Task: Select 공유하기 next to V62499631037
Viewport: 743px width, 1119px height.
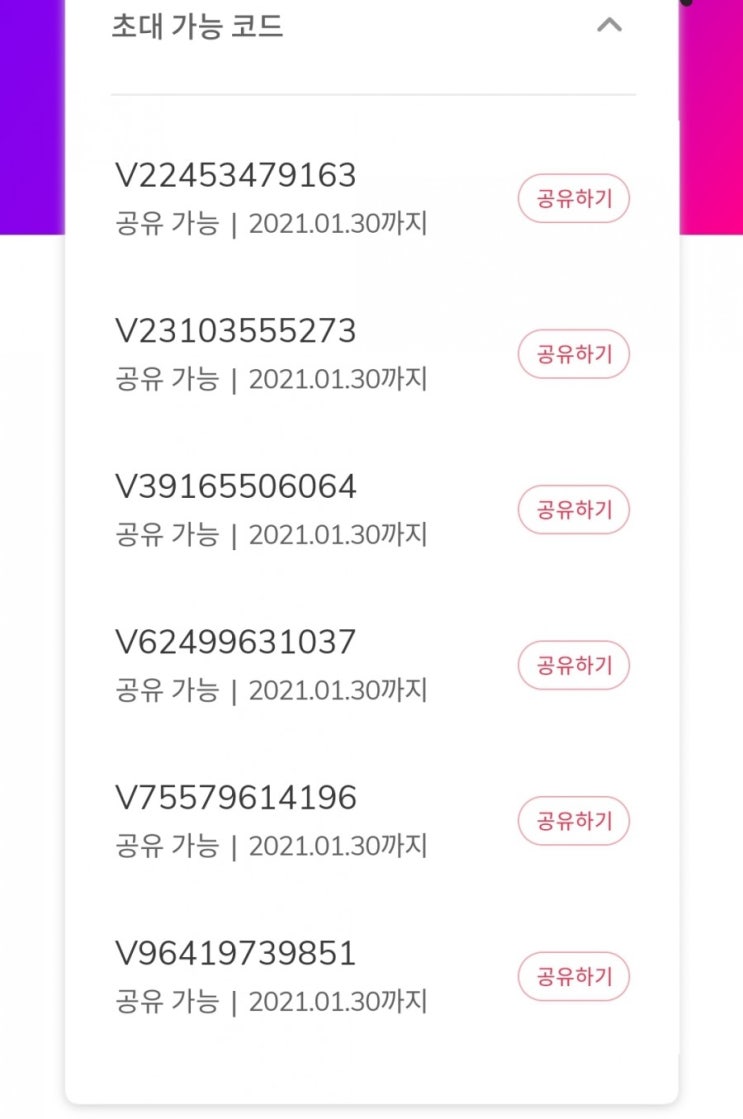Action: 573,665
